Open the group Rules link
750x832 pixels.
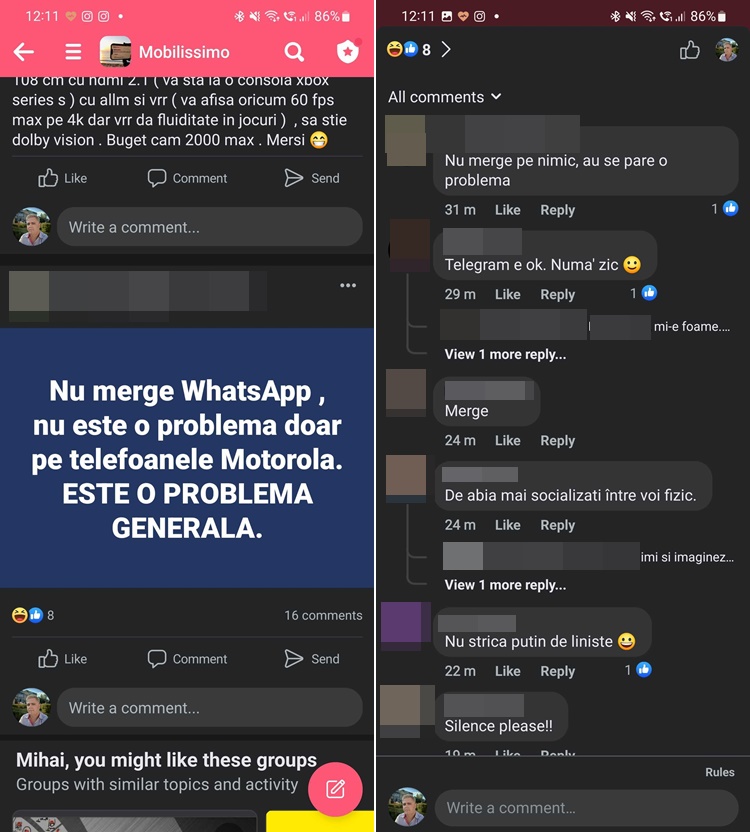[719, 772]
